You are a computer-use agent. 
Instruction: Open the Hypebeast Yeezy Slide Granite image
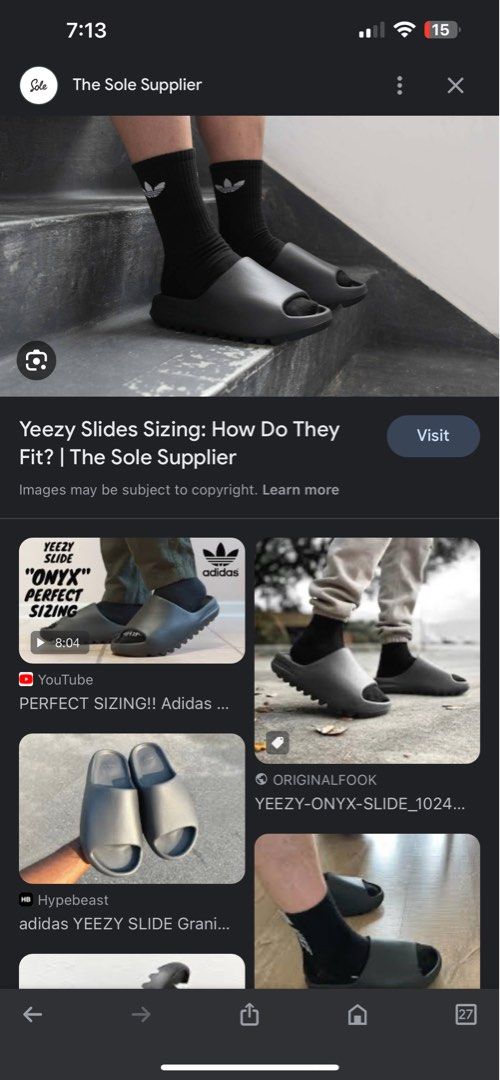(x=132, y=809)
